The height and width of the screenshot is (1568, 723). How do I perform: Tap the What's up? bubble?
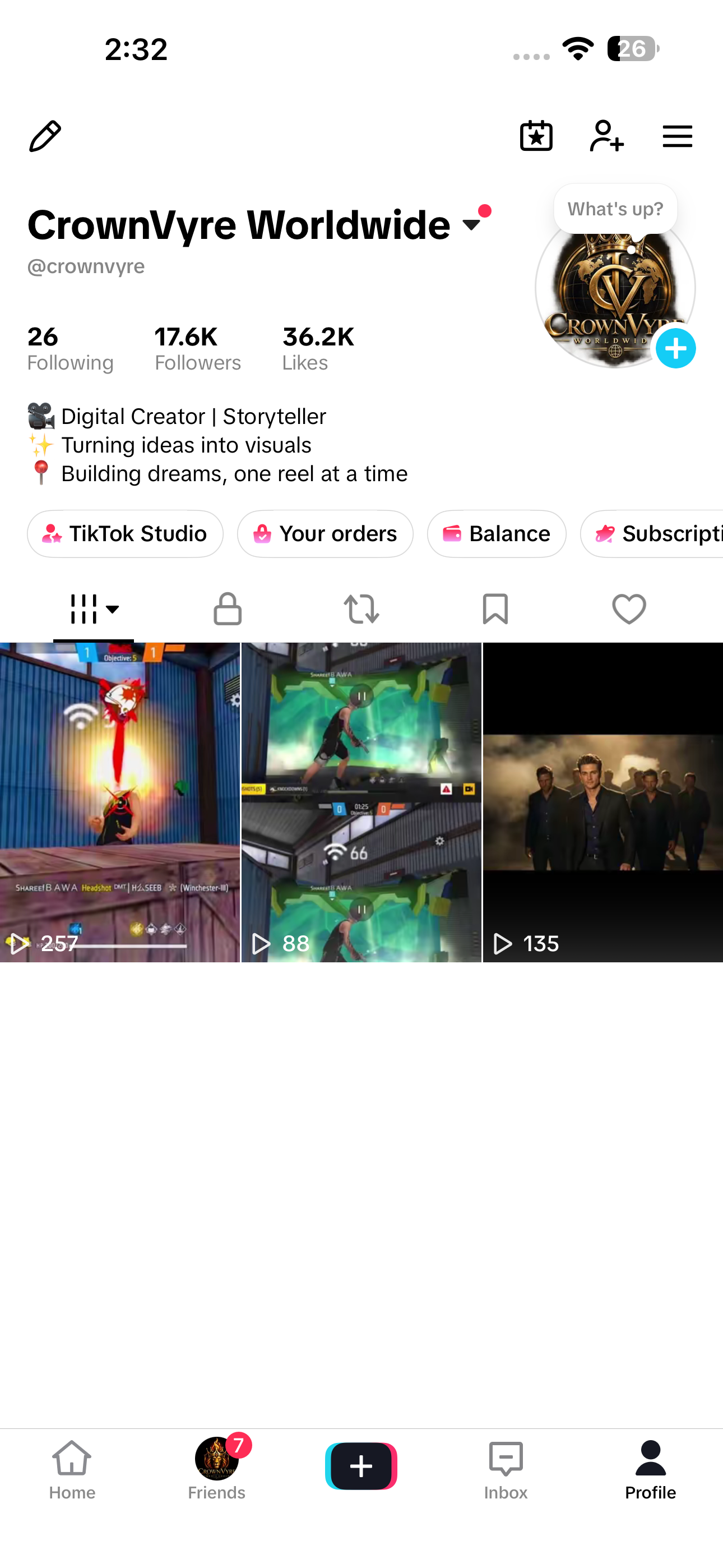tap(615, 209)
